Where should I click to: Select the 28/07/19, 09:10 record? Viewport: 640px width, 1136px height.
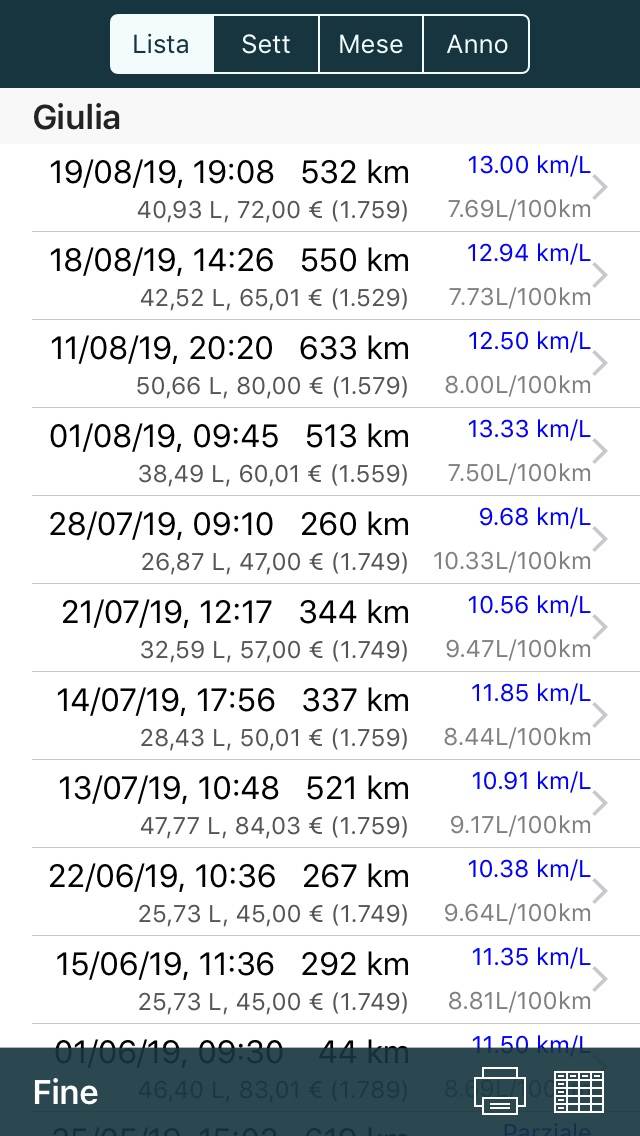tap(320, 540)
